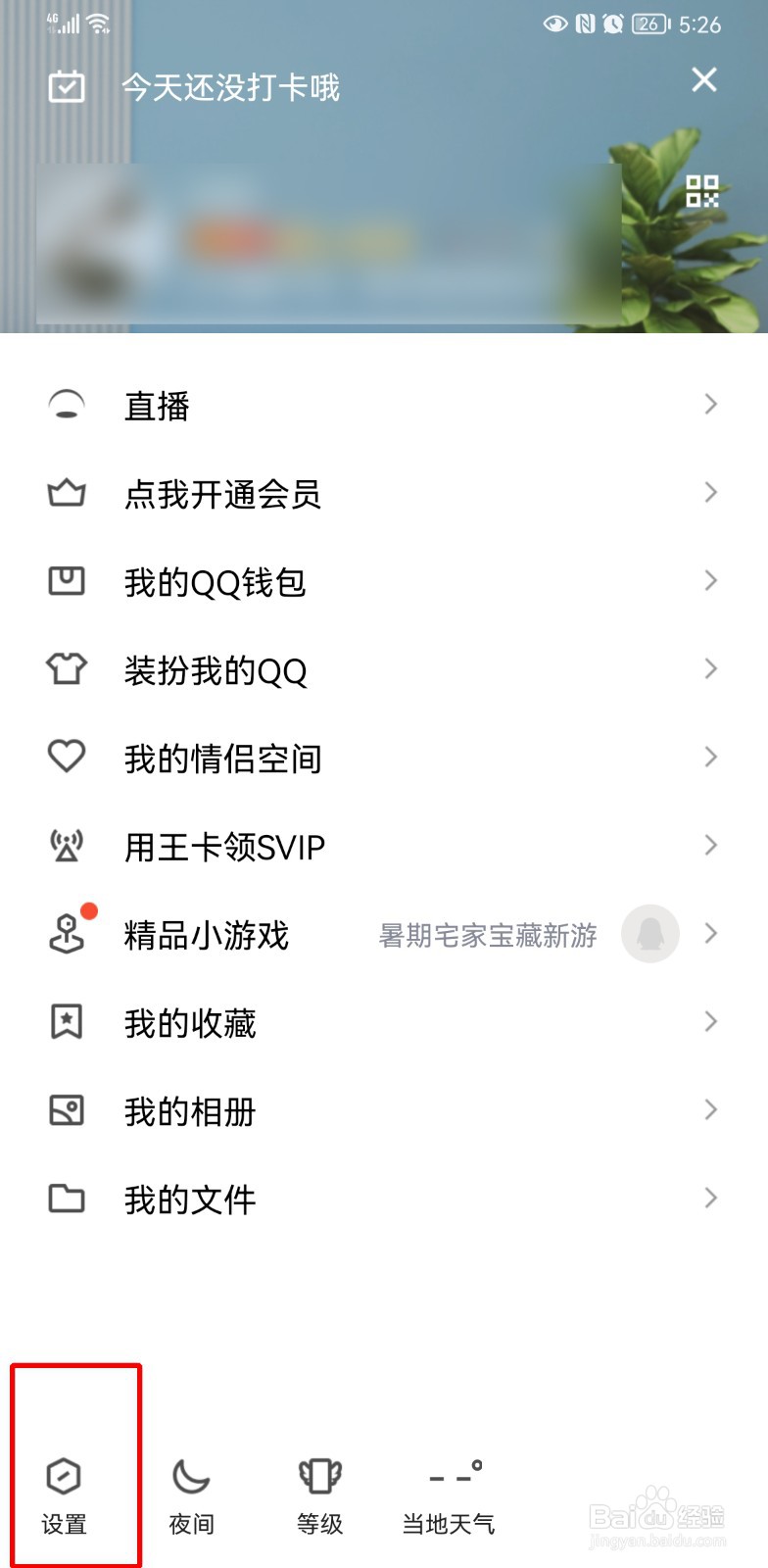Image resolution: width=768 pixels, height=1568 pixels.
Task: Show my QQ QR code
Action: tap(701, 191)
